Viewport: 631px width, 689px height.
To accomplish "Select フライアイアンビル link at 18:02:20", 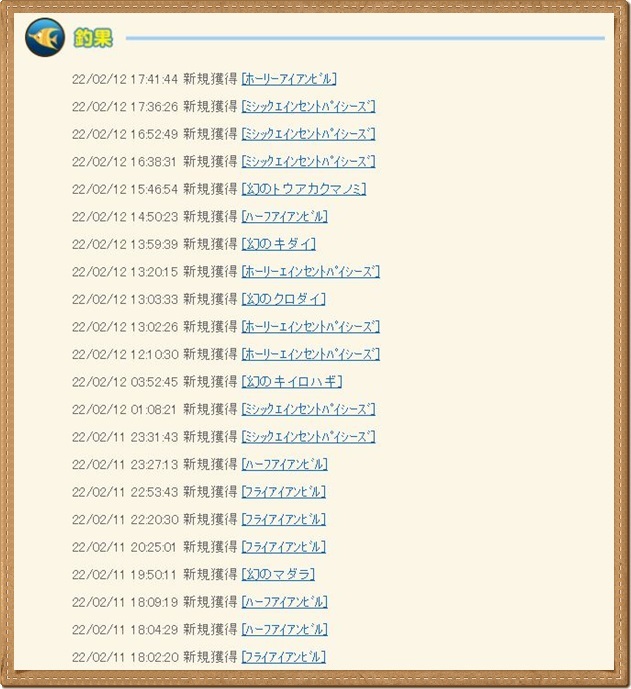I will click(283, 657).
